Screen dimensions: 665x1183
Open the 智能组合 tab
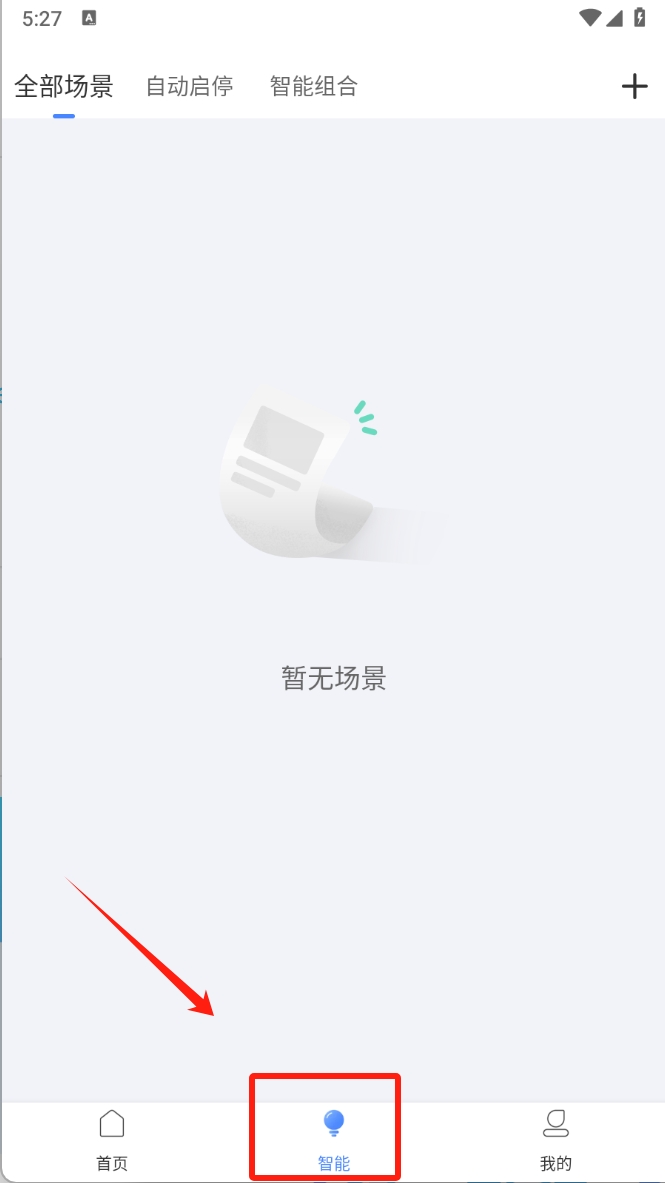click(x=313, y=86)
